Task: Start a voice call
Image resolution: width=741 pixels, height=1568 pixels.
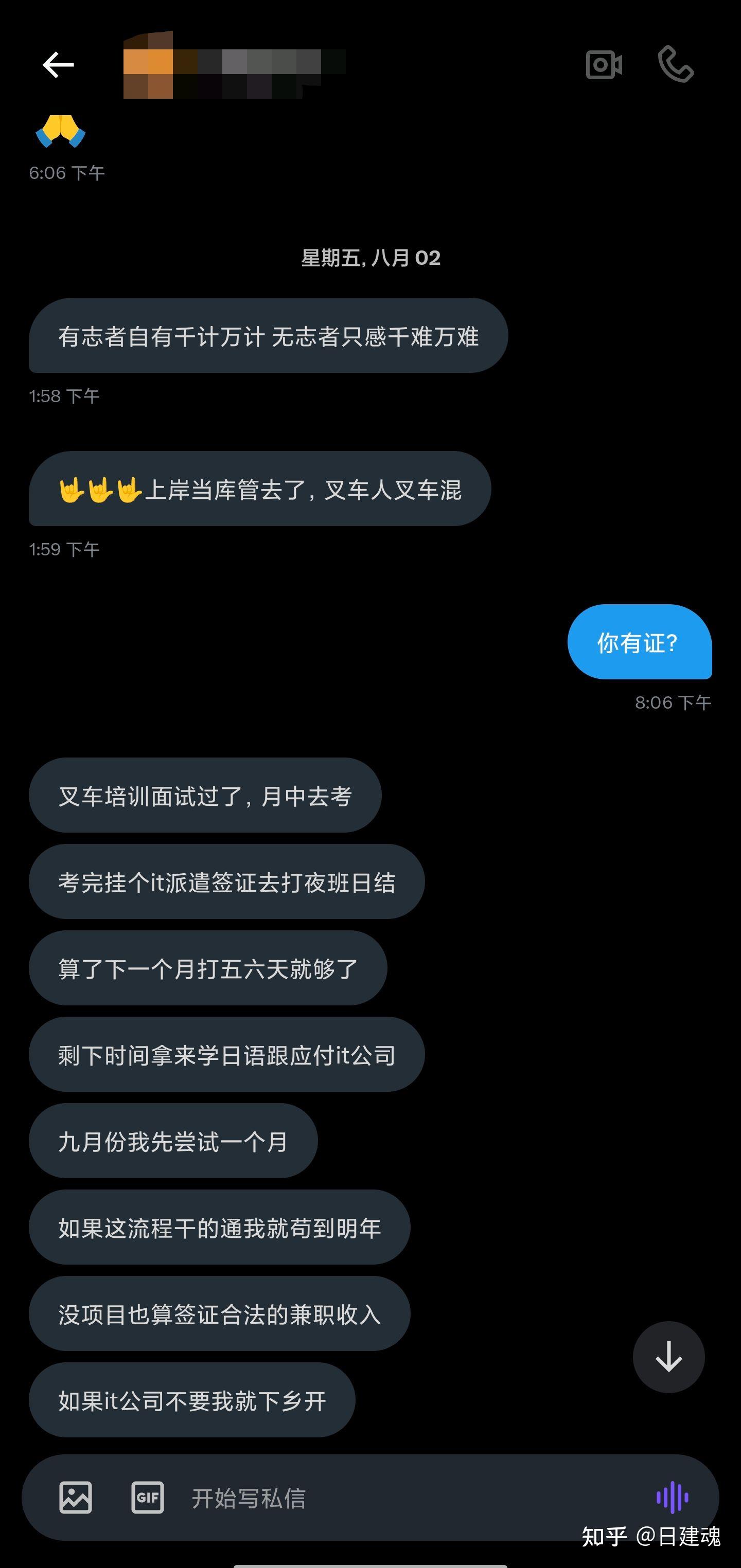Action: 675,64
